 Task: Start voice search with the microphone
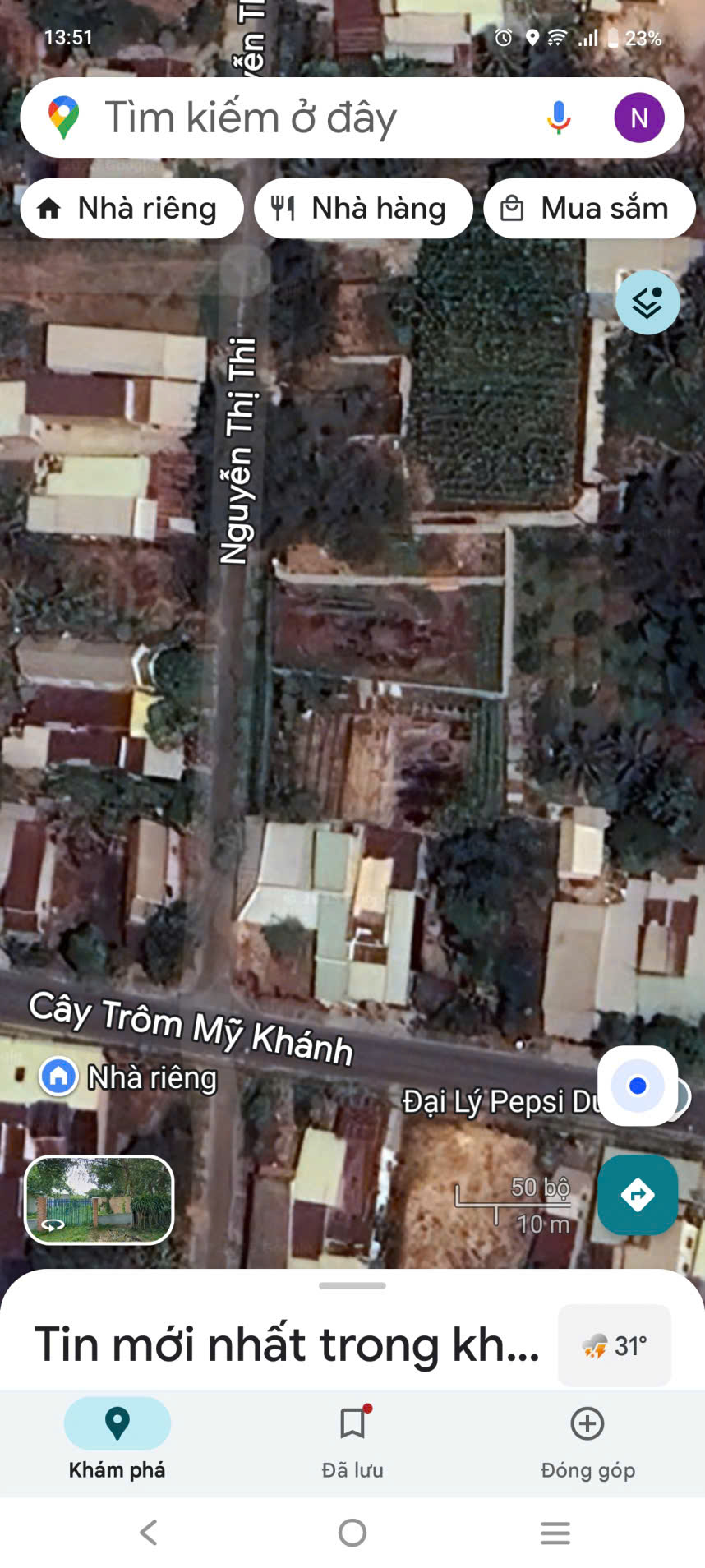(559, 118)
